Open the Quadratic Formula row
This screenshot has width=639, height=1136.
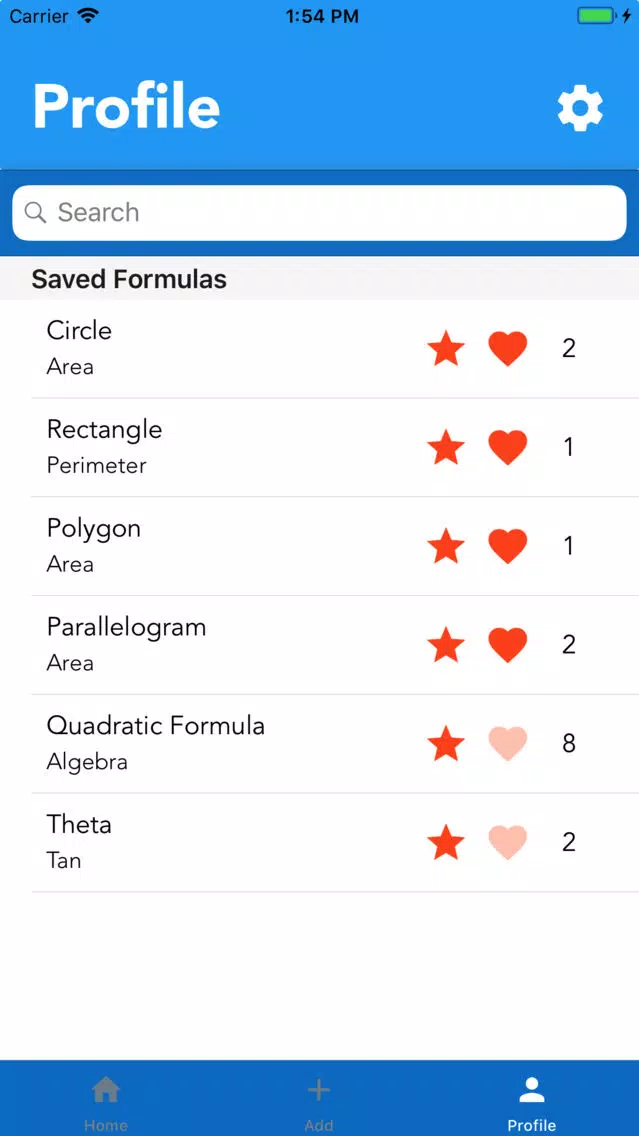320,743
